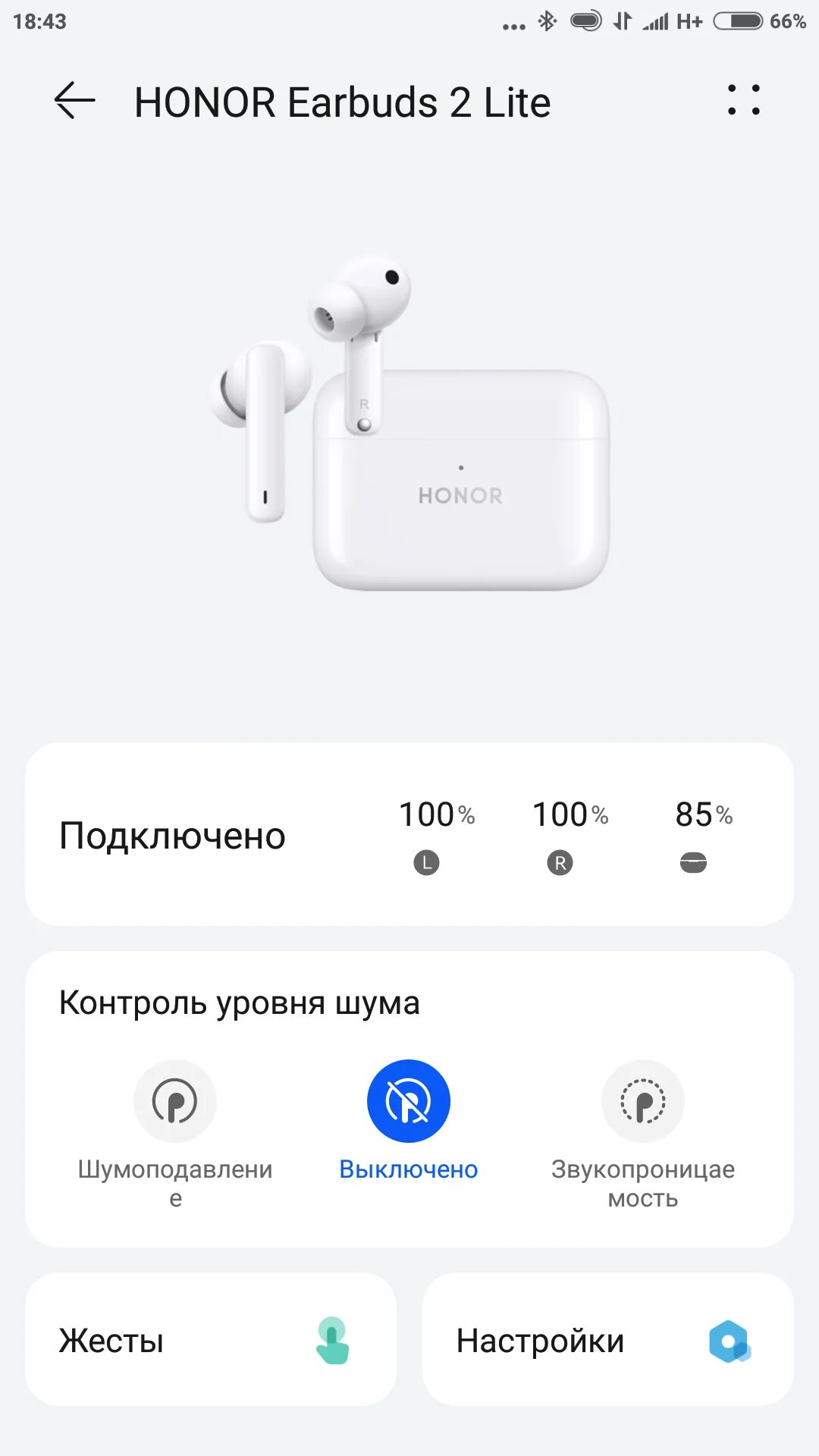
Task: Enable Шумоподавление noise cancellation mode
Action: click(x=175, y=1101)
